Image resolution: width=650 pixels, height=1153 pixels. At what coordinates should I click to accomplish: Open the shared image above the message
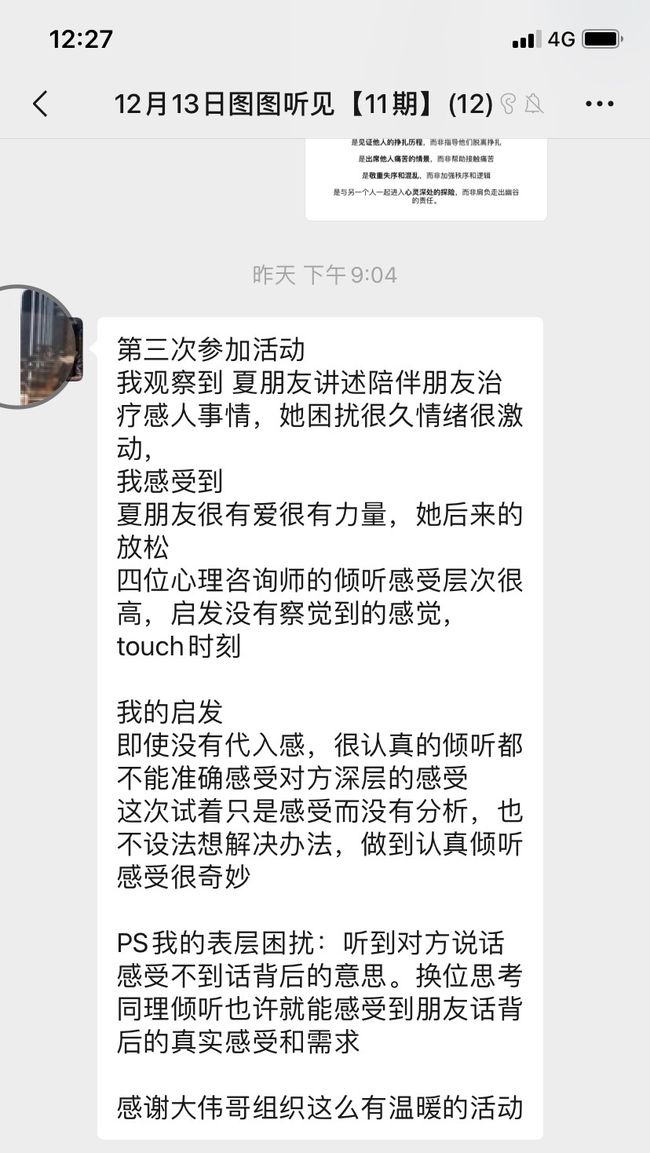426,179
